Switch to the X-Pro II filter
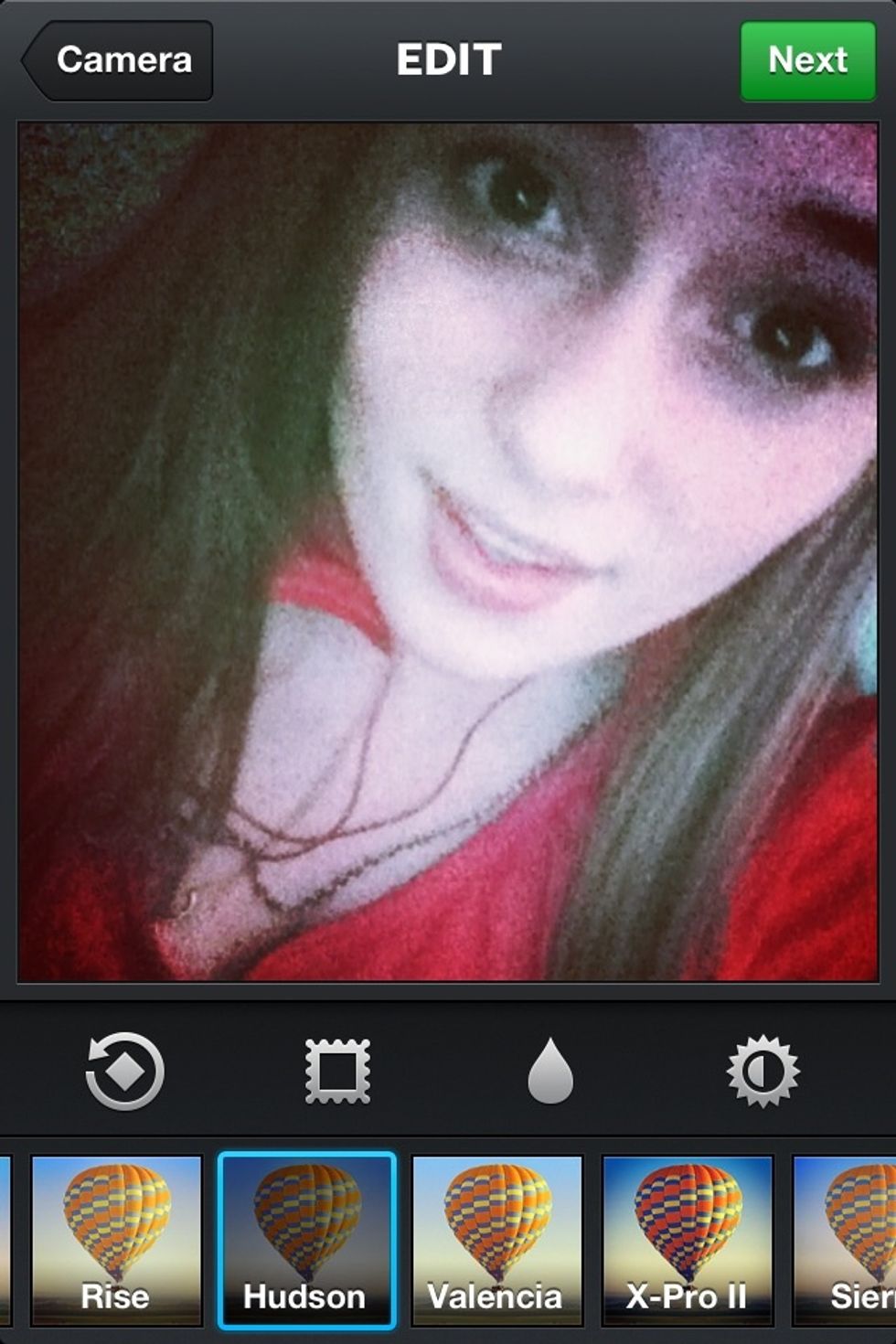 click(x=687, y=1240)
